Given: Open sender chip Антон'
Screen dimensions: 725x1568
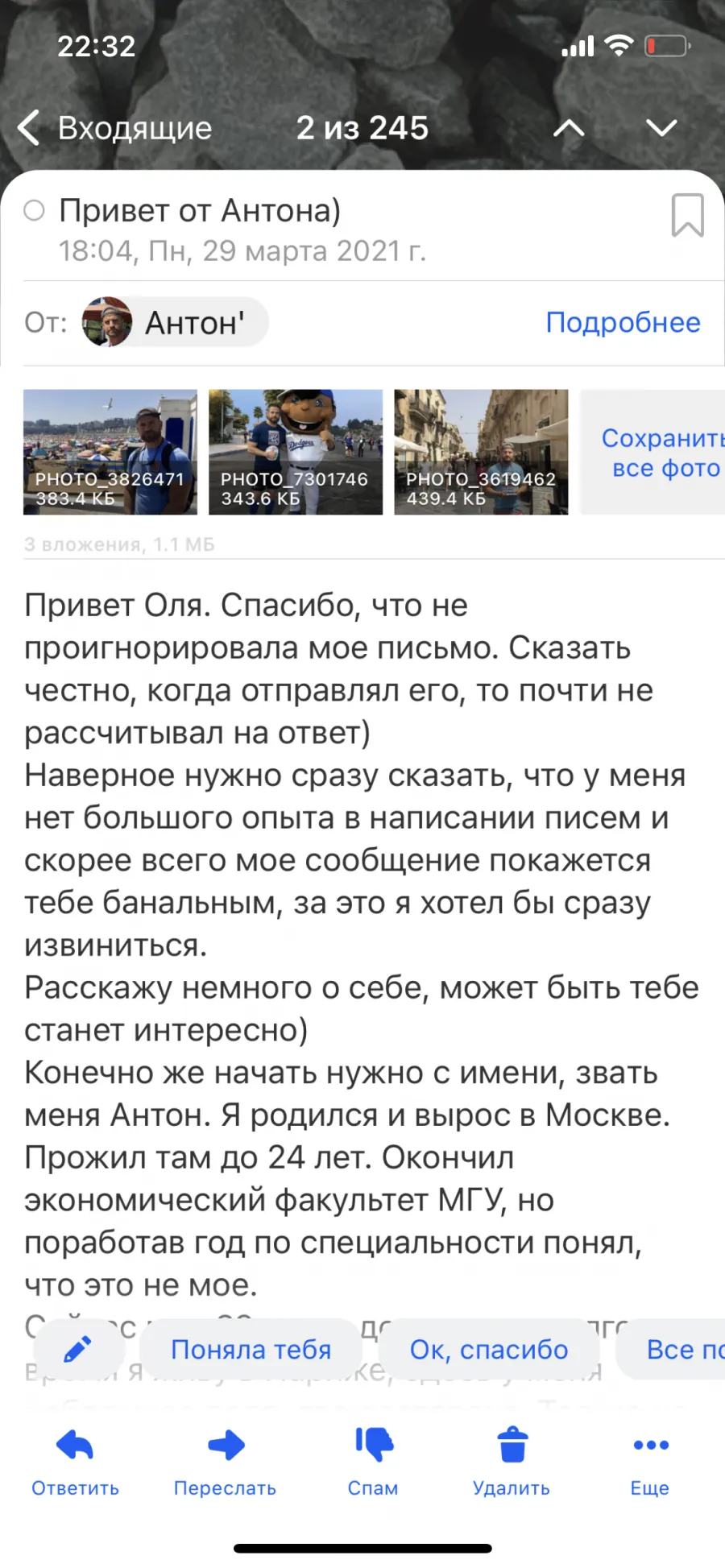Looking at the screenshot, I should click(174, 322).
